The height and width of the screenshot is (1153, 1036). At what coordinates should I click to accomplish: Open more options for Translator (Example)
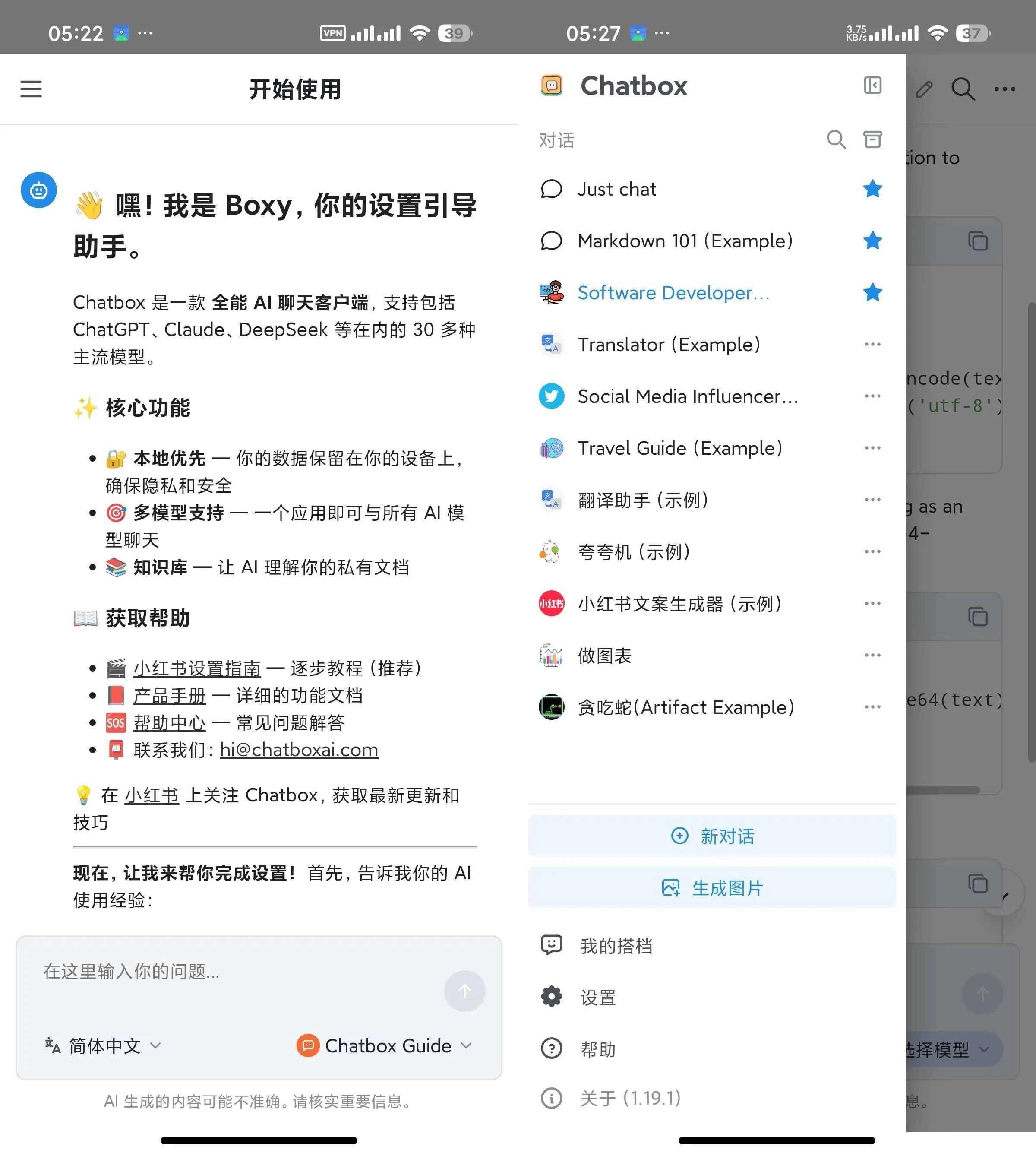click(872, 345)
